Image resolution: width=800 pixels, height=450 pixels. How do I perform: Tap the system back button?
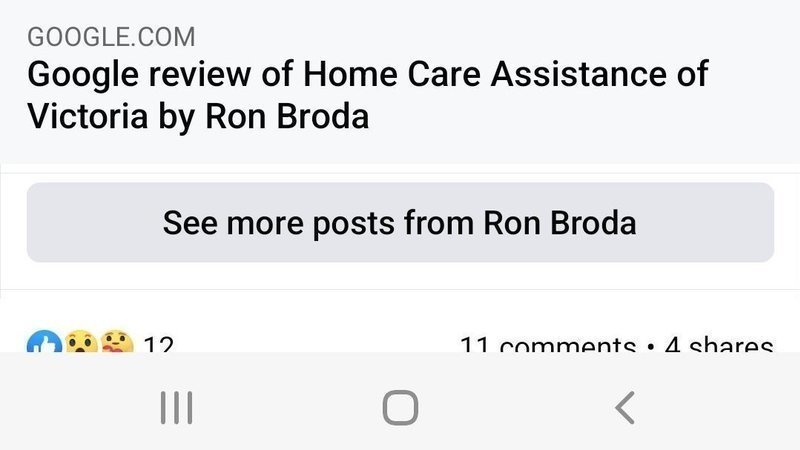624,407
